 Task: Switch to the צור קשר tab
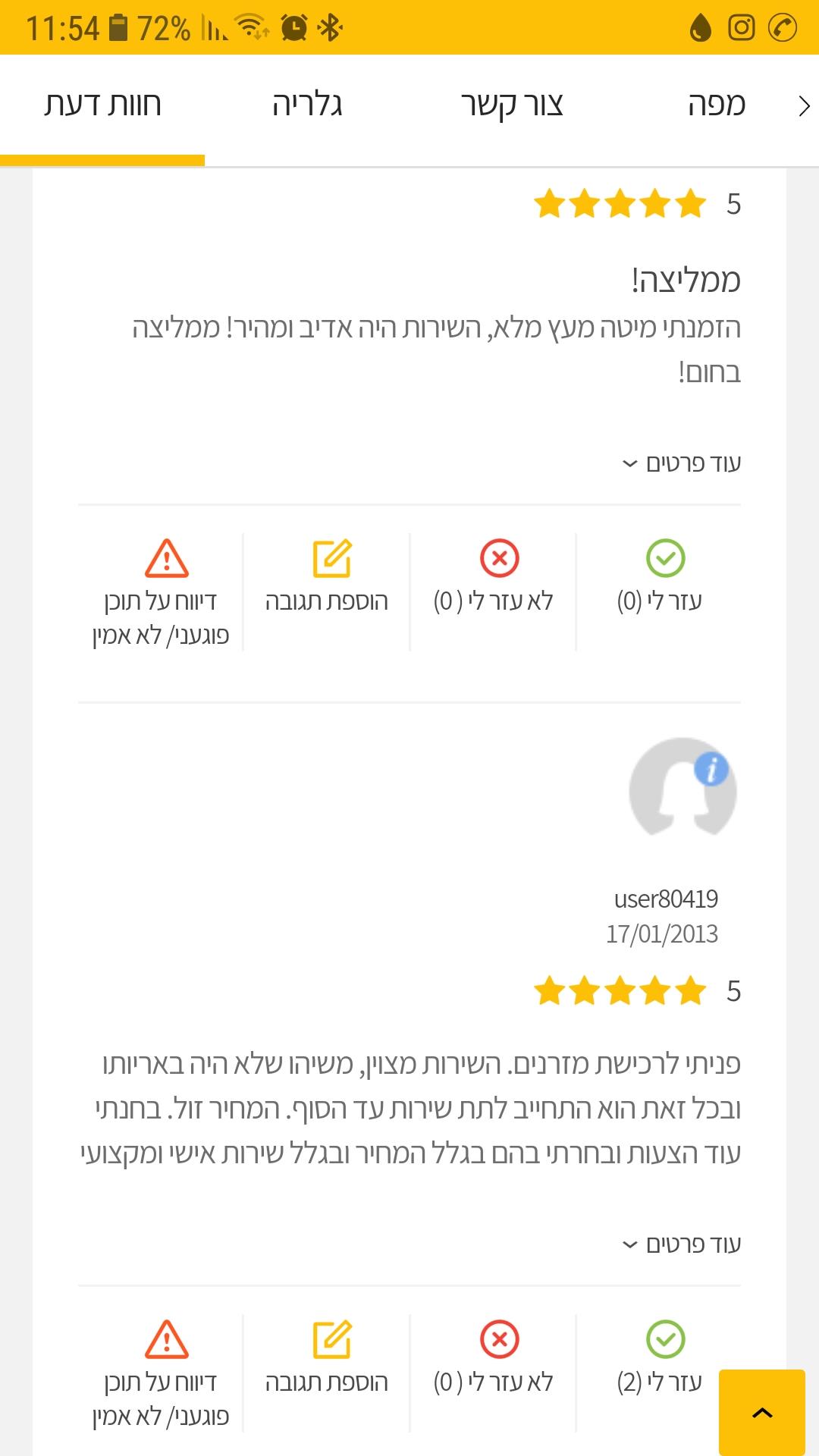(x=512, y=105)
